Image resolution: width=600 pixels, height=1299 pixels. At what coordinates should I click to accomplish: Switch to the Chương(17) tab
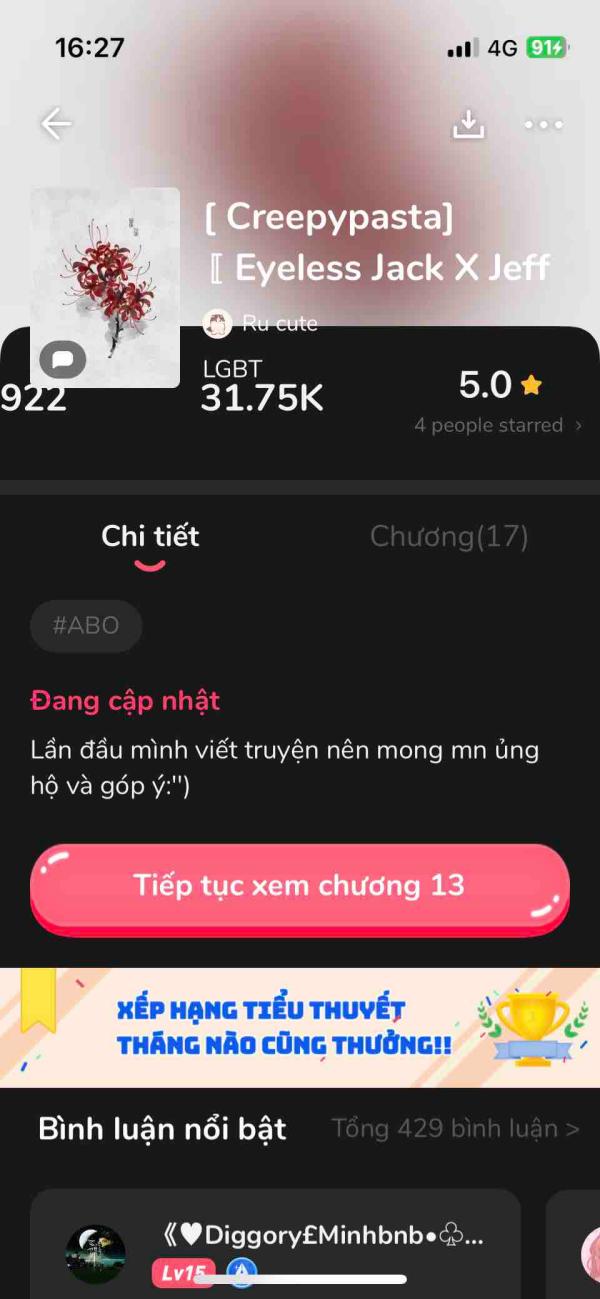(448, 537)
